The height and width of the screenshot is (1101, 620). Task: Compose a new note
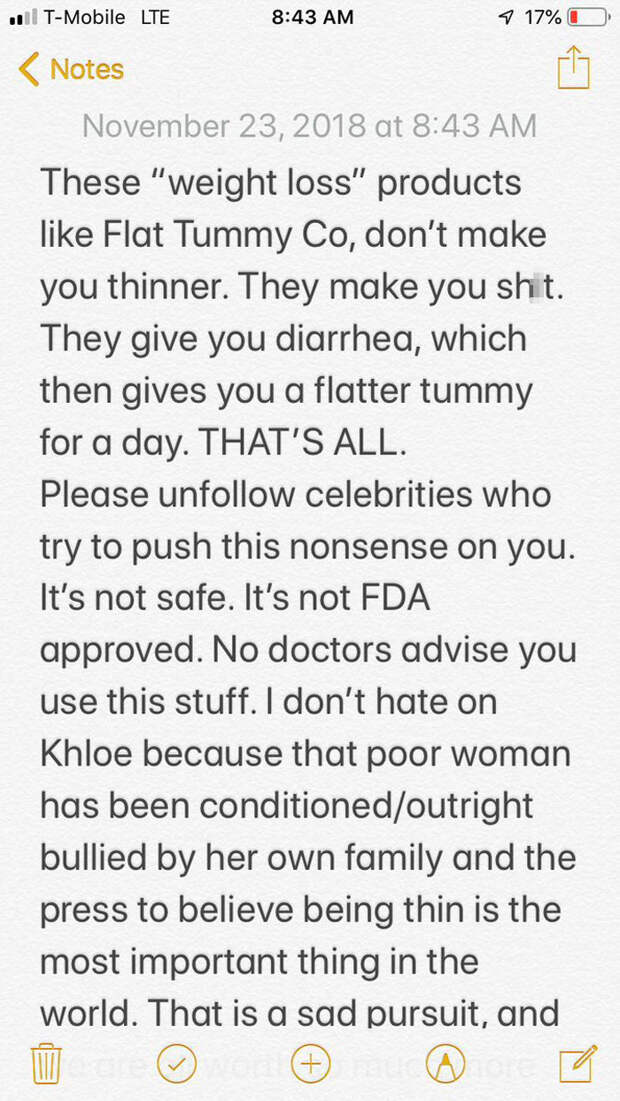(x=578, y=1063)
